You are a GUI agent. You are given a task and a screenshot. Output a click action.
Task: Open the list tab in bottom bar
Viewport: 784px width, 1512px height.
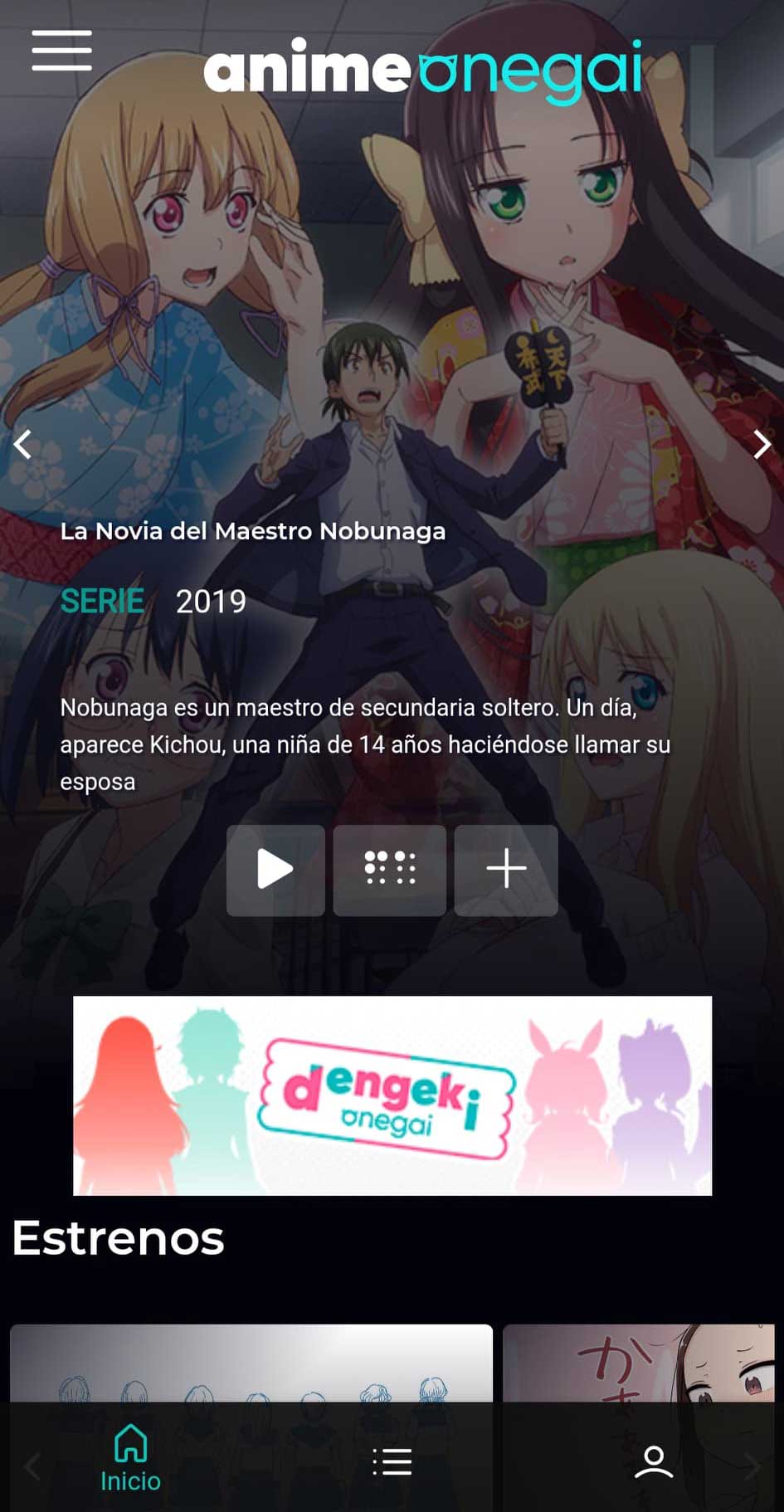pyautogui.click(x=392, y=1461)
